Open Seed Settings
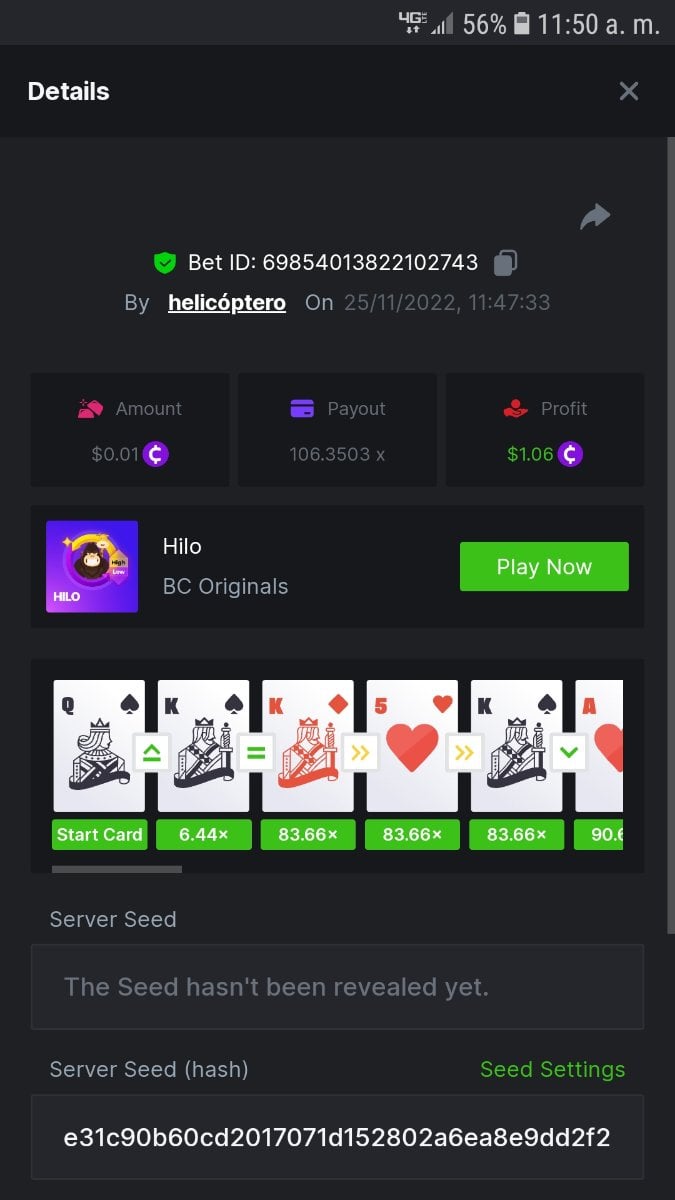The image size is (675, 1200). pyautogui.click(x=552, y=1069)
